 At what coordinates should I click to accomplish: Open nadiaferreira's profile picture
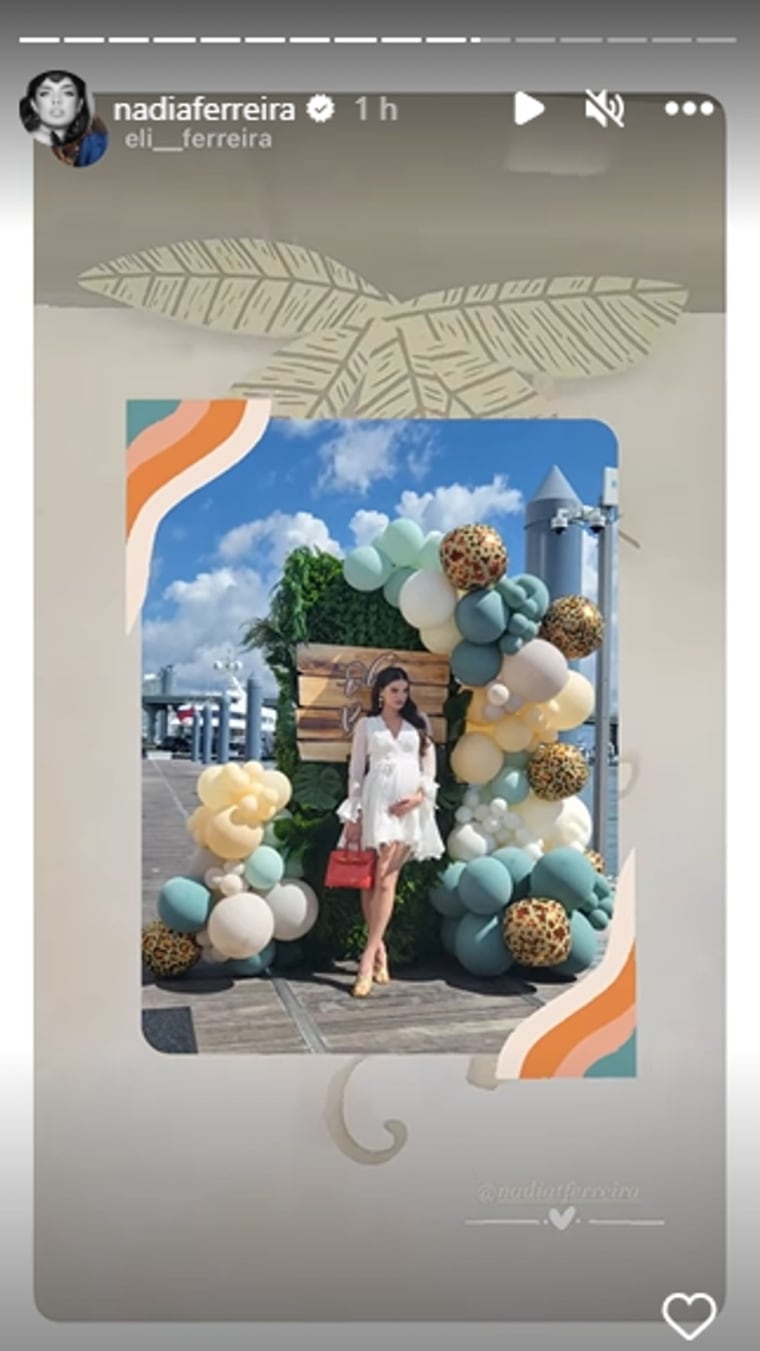coord(63,118)
